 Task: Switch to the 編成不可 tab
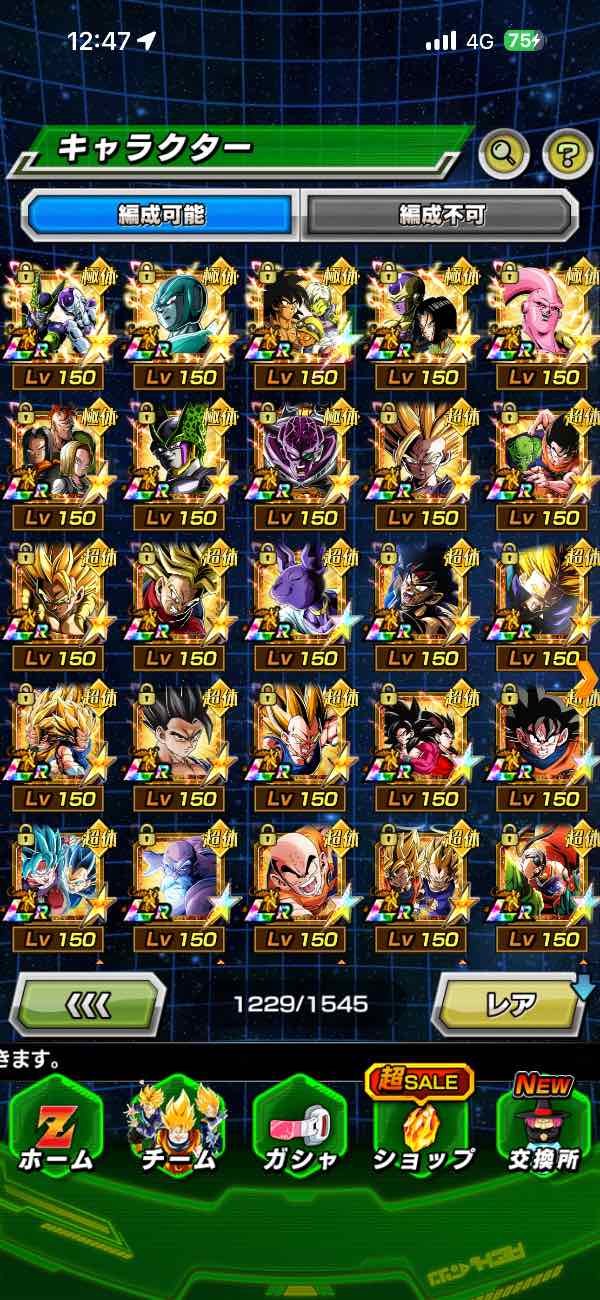(441, 214)
